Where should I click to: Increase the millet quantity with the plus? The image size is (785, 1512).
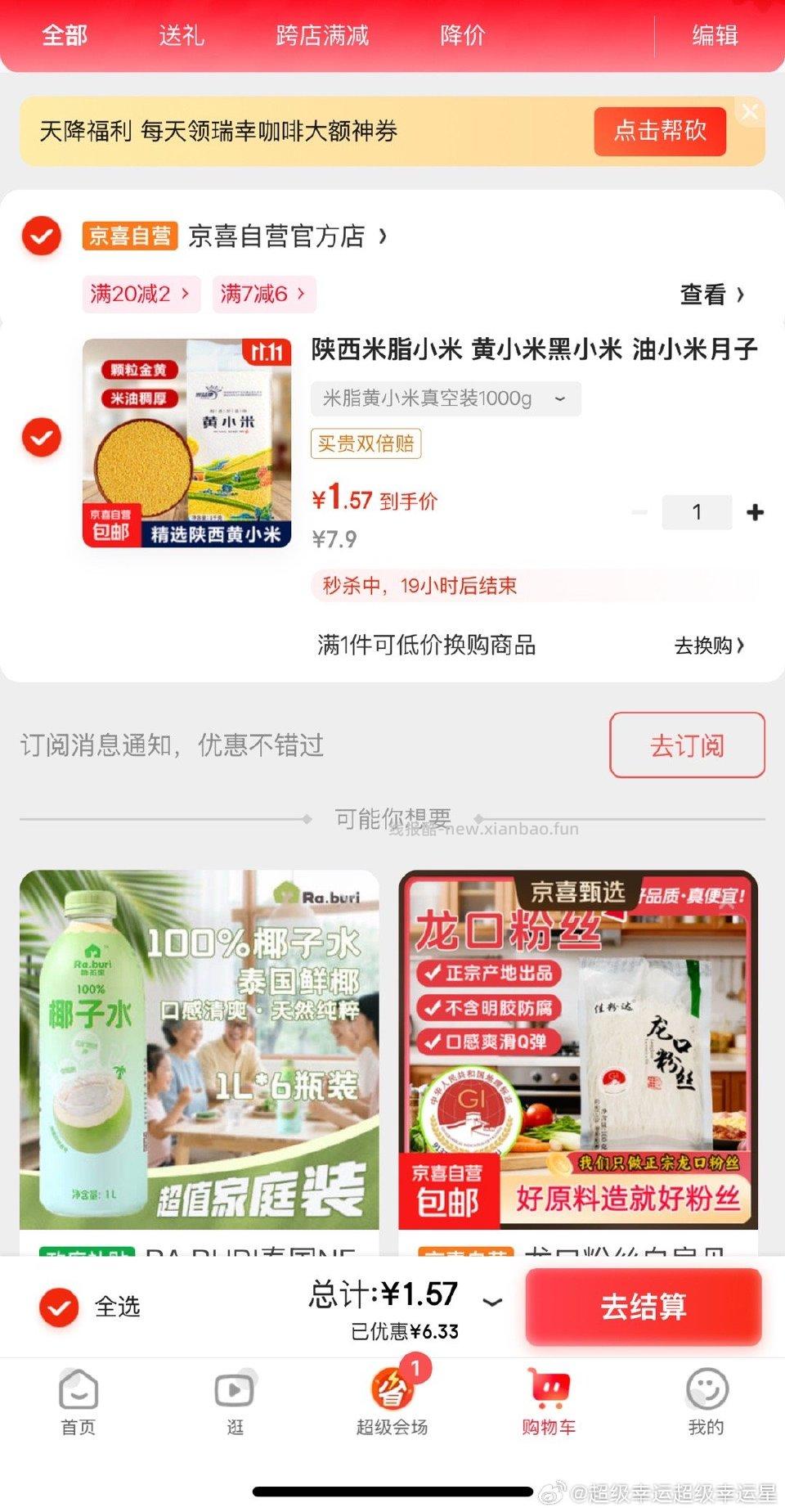tap(755, 512)
